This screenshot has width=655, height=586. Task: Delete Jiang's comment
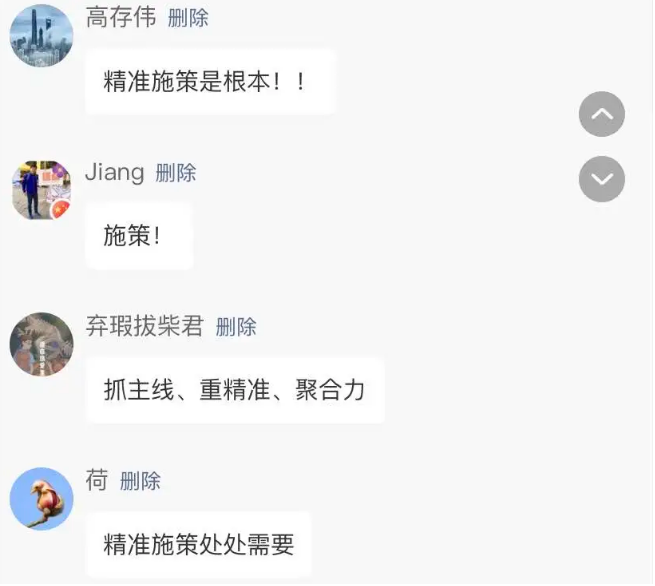point(176,172)
